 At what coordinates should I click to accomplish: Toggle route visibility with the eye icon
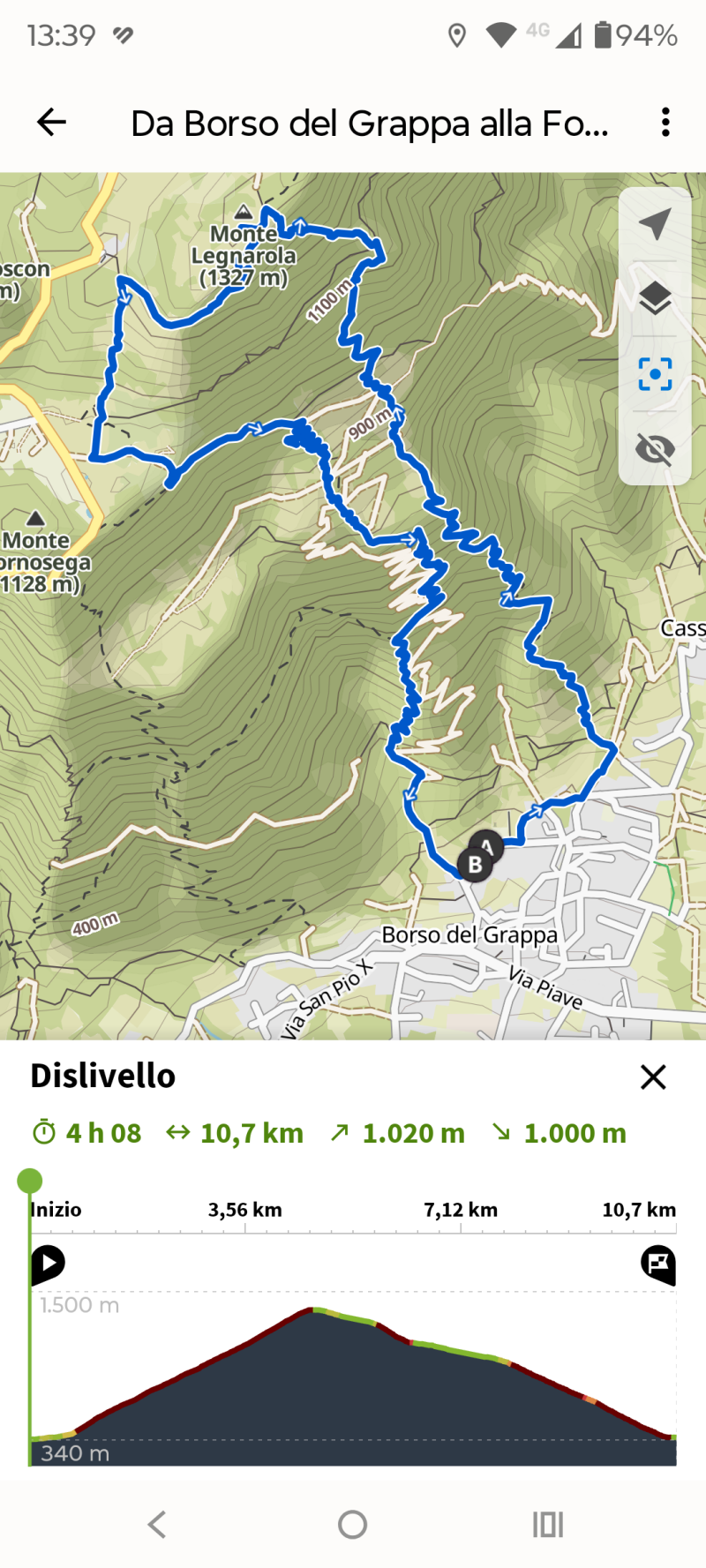(655, 449)
